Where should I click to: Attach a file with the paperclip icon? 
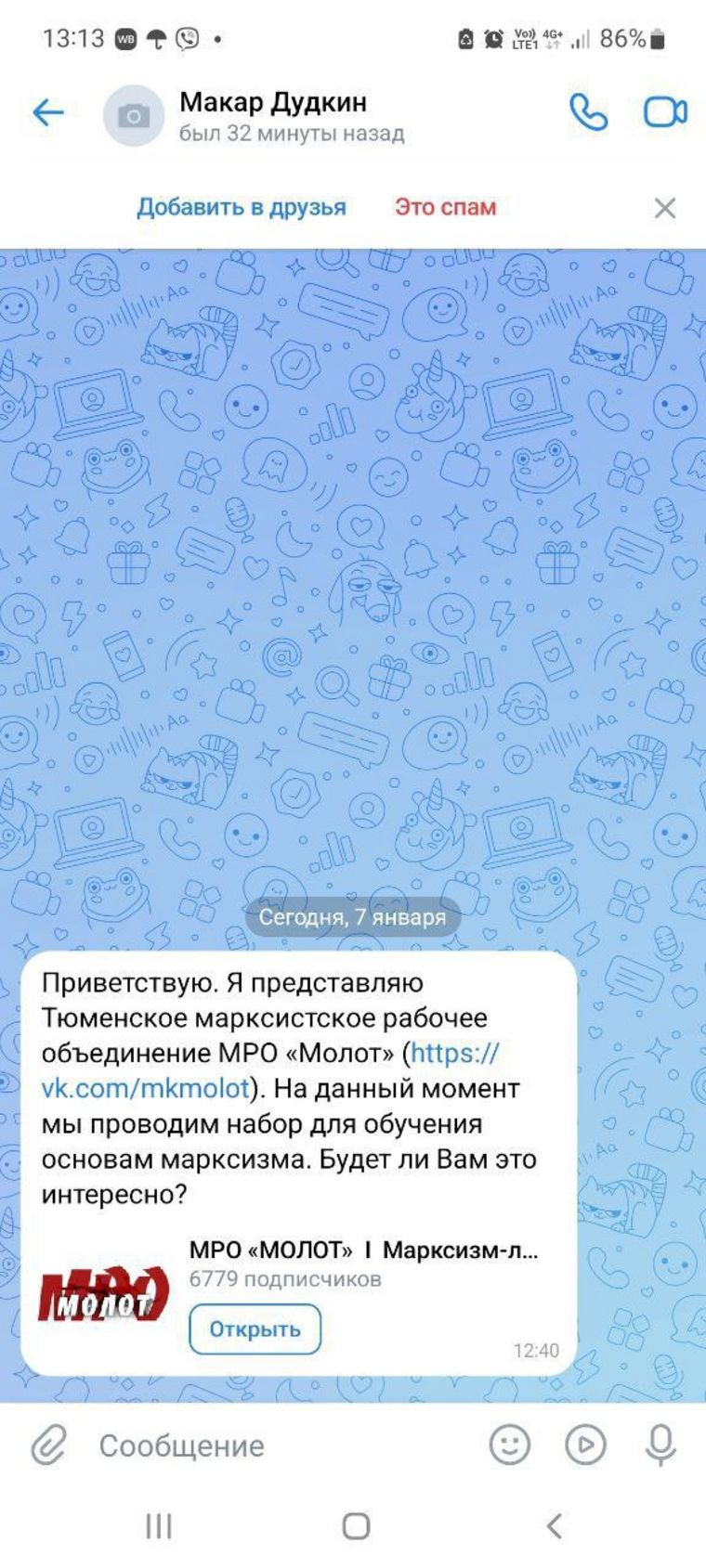(48, 1445)
